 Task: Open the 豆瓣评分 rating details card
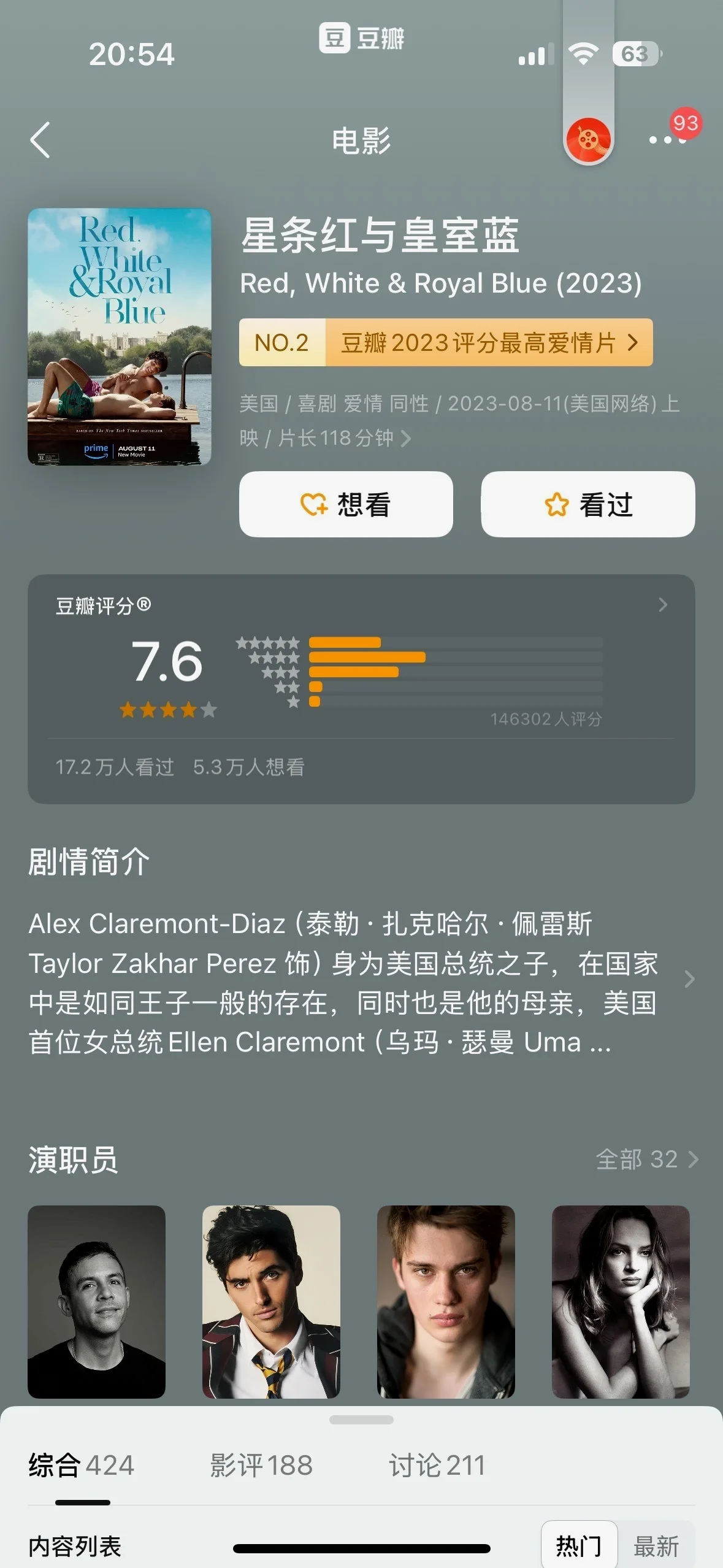pos(361,675)
